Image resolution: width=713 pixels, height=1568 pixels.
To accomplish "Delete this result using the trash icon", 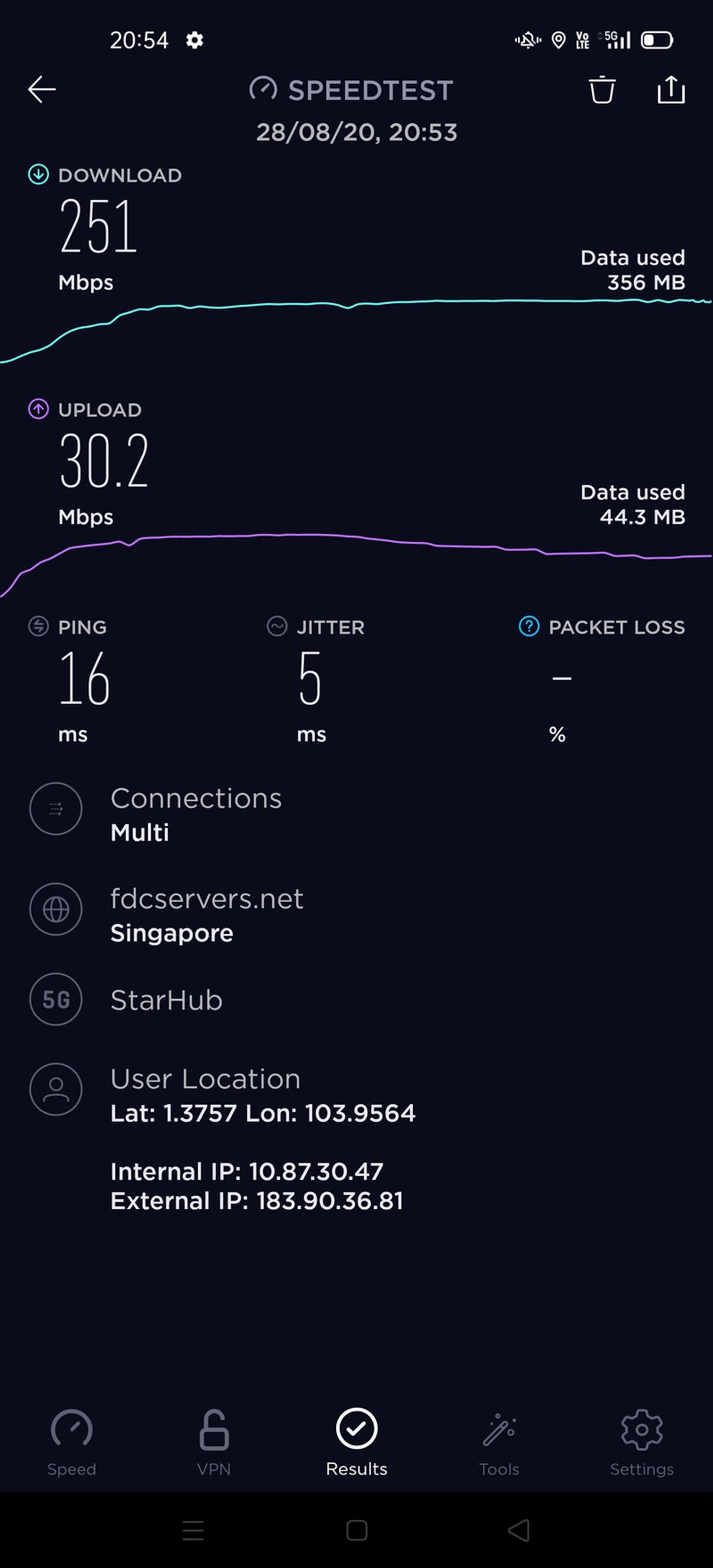I will pyautogui.click(x=602, y=90).
